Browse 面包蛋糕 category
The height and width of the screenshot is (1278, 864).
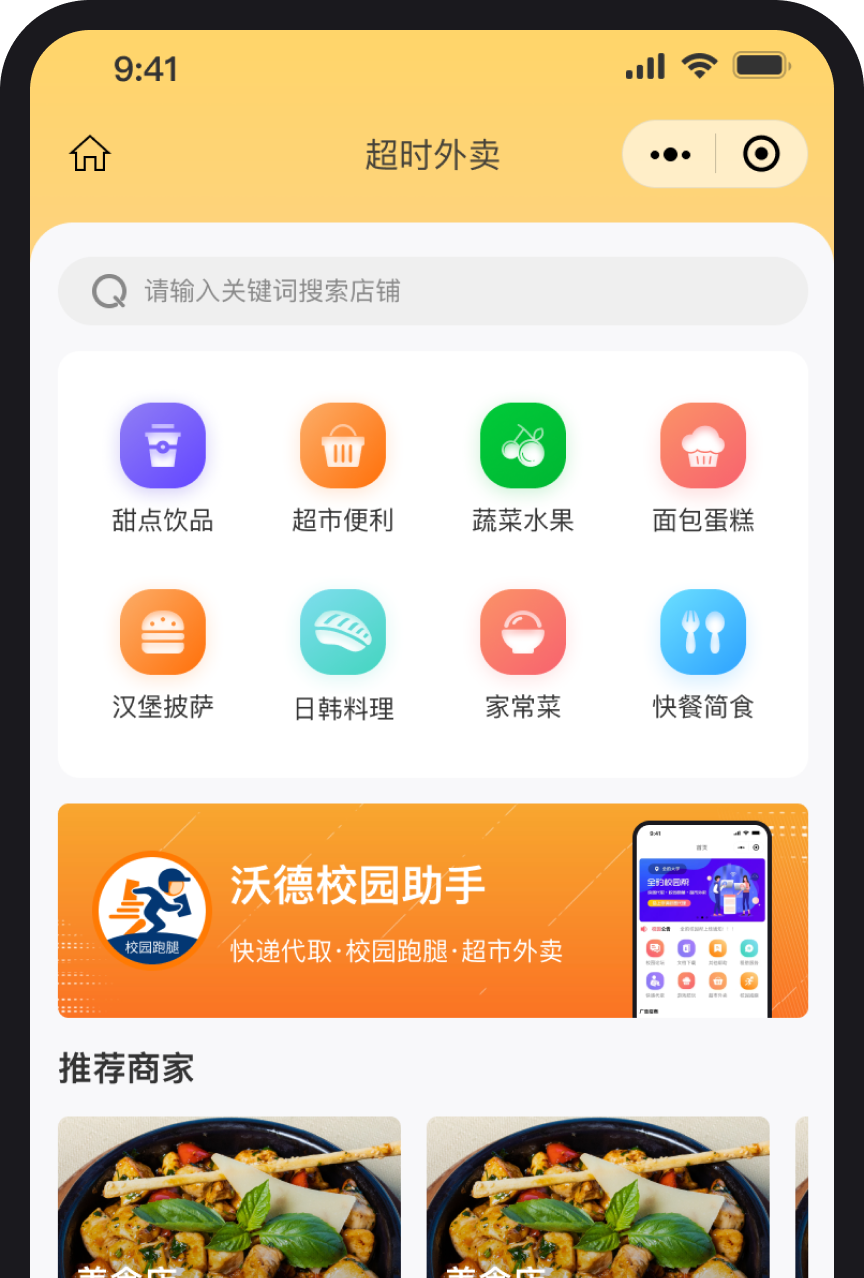pos(703,466)
